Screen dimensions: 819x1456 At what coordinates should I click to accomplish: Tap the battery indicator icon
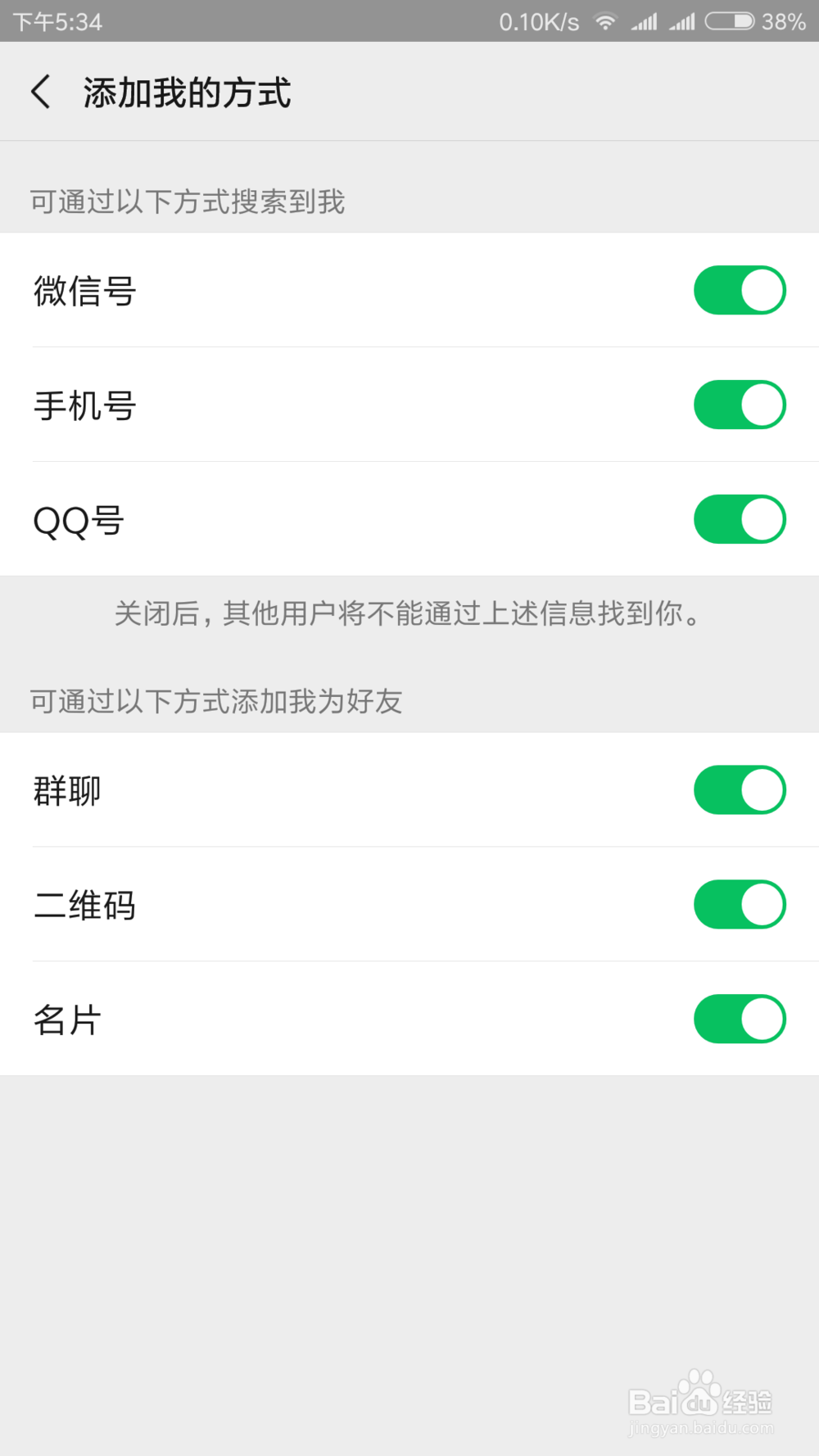click(728, 21)
